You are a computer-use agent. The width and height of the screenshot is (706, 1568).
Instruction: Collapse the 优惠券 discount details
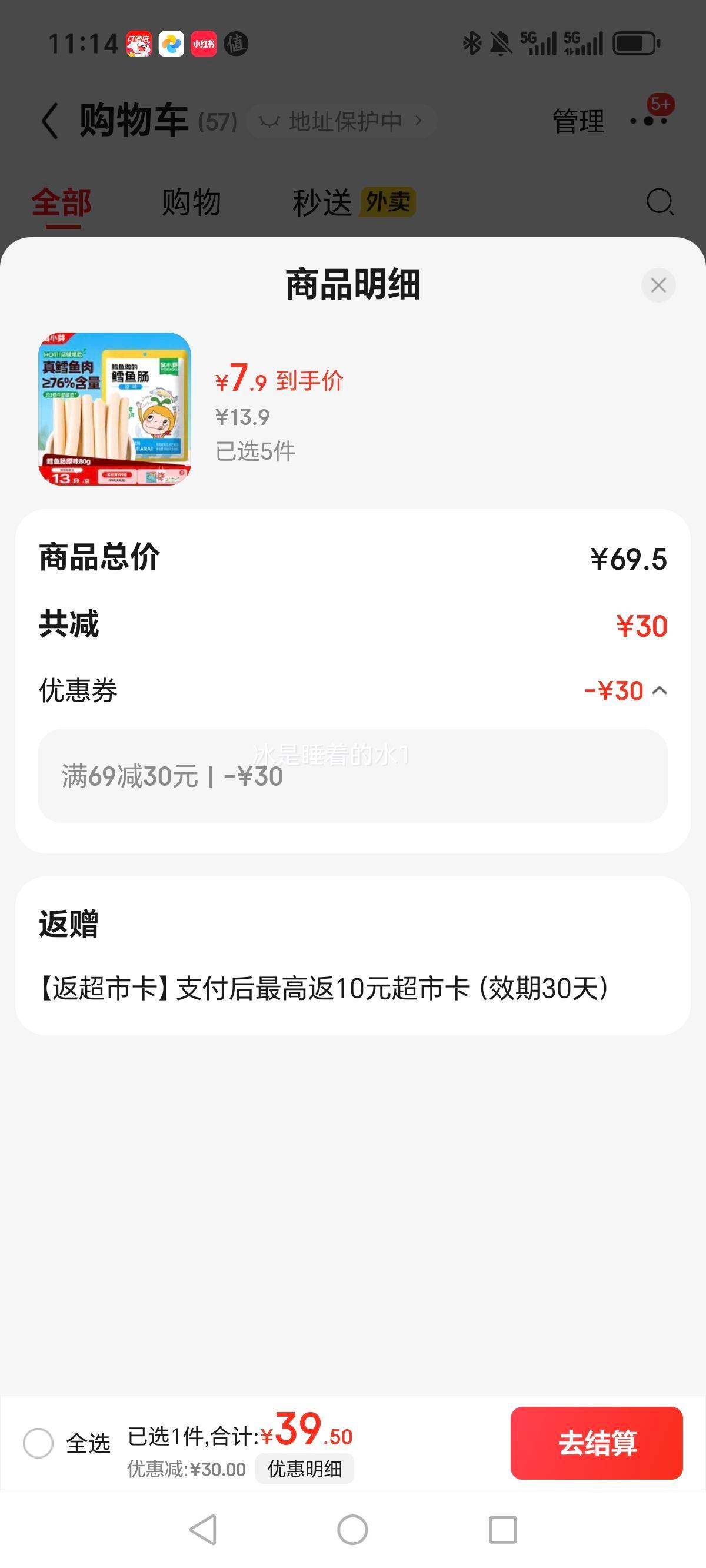pyautogui.click(x=659, y=691)
